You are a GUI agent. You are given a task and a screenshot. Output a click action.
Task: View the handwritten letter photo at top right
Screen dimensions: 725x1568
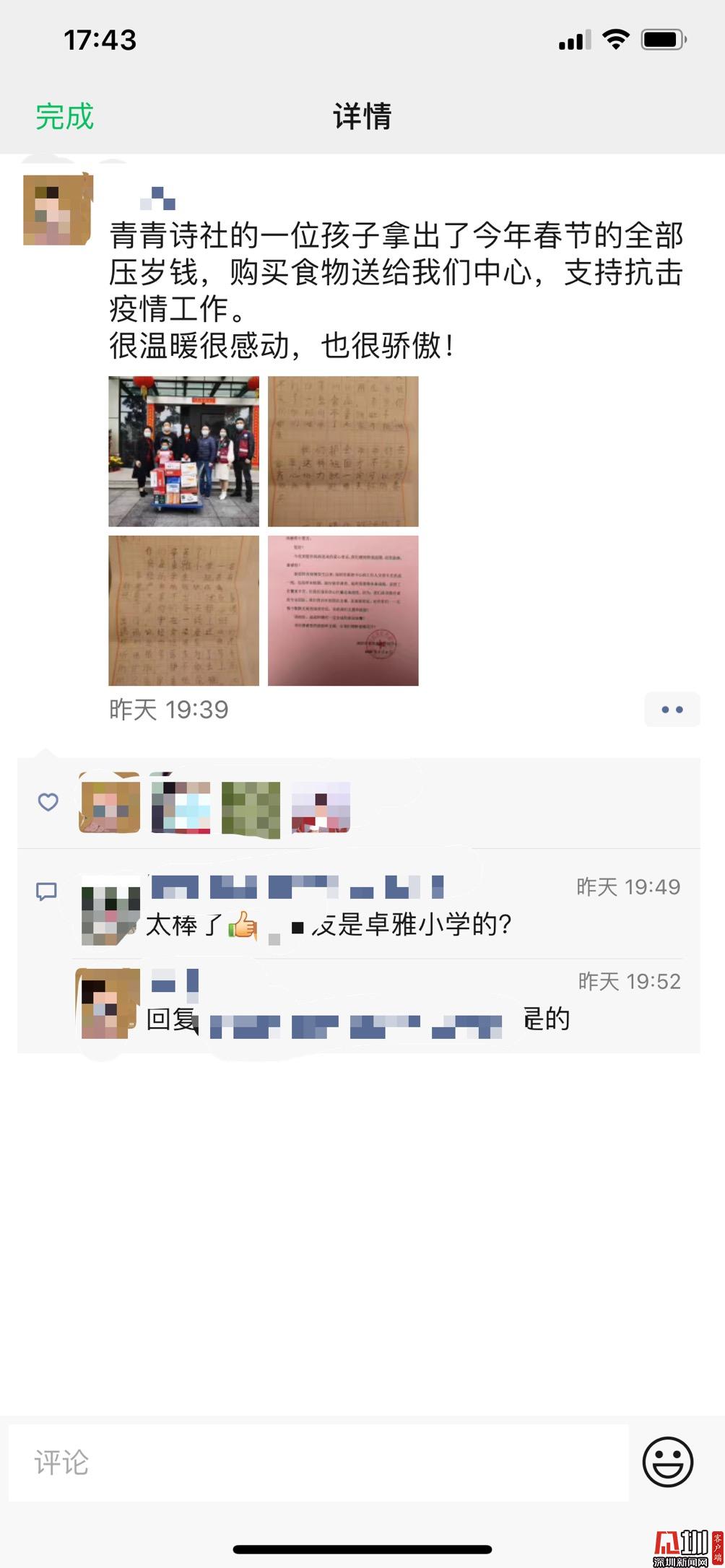(x=343, y=451)
